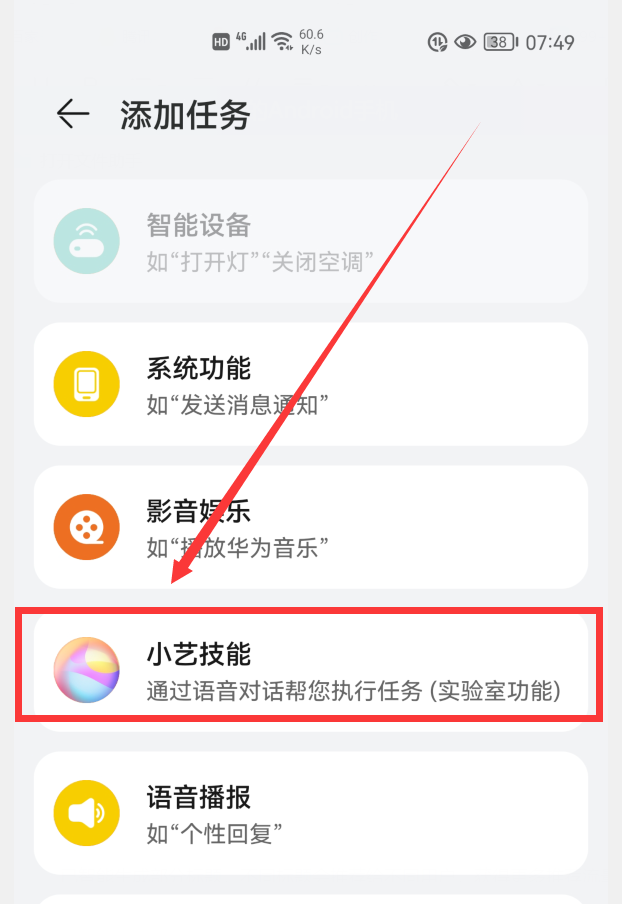Image resolution: width=622 pixels, height=904 pixels.
Task: Open the 语音播报 task category
Action: 310,813
